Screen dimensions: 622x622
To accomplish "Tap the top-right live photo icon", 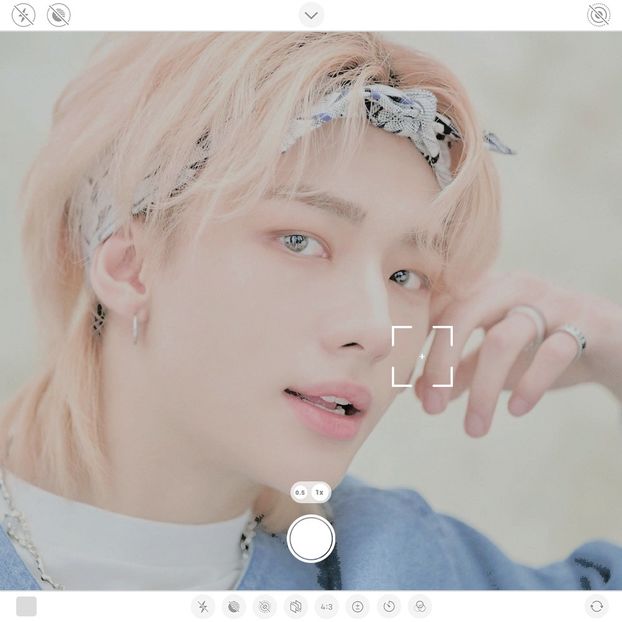I will [x=598, y=14].
